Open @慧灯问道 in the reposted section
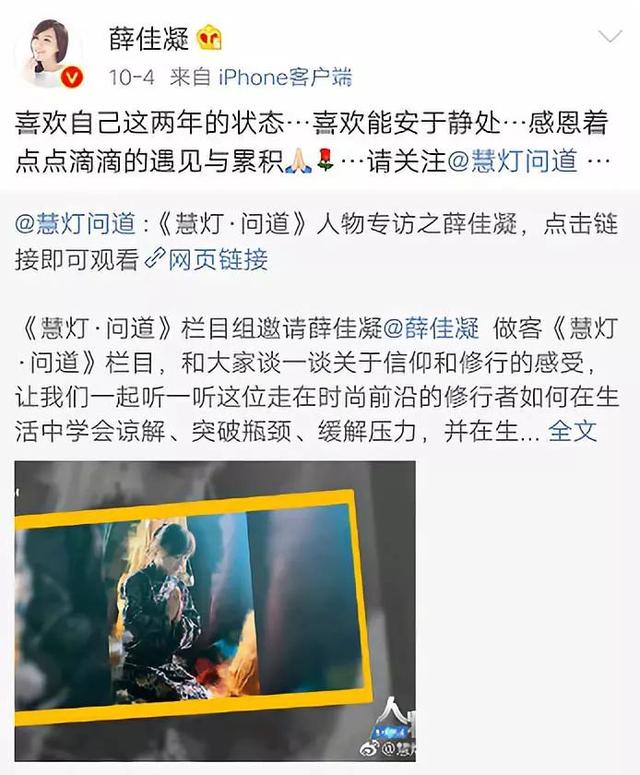 pos(75,223)
